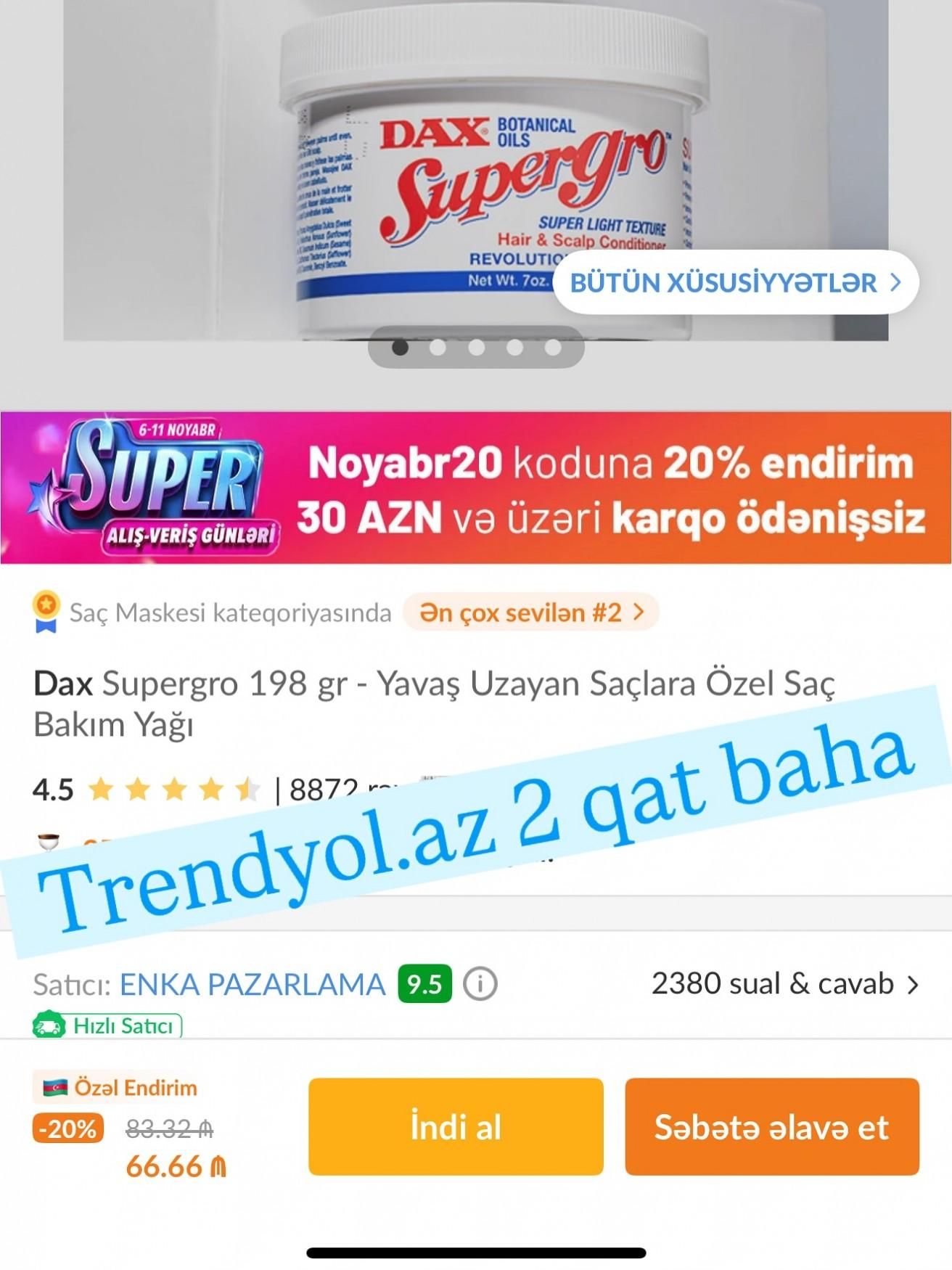Open the Ən çox sevilən #2 ranking chip
This screenshot has height=1270, width=952.
click(530, 613)
